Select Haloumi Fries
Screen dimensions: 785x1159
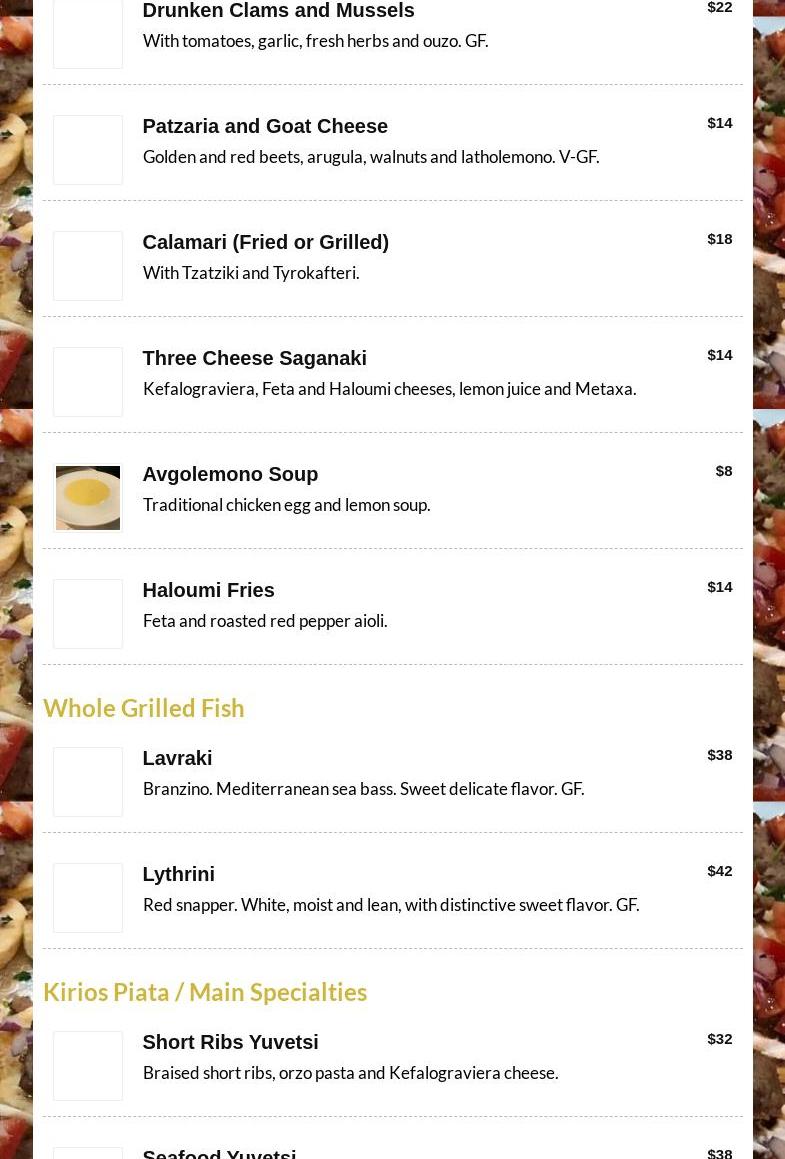(392, 614)
